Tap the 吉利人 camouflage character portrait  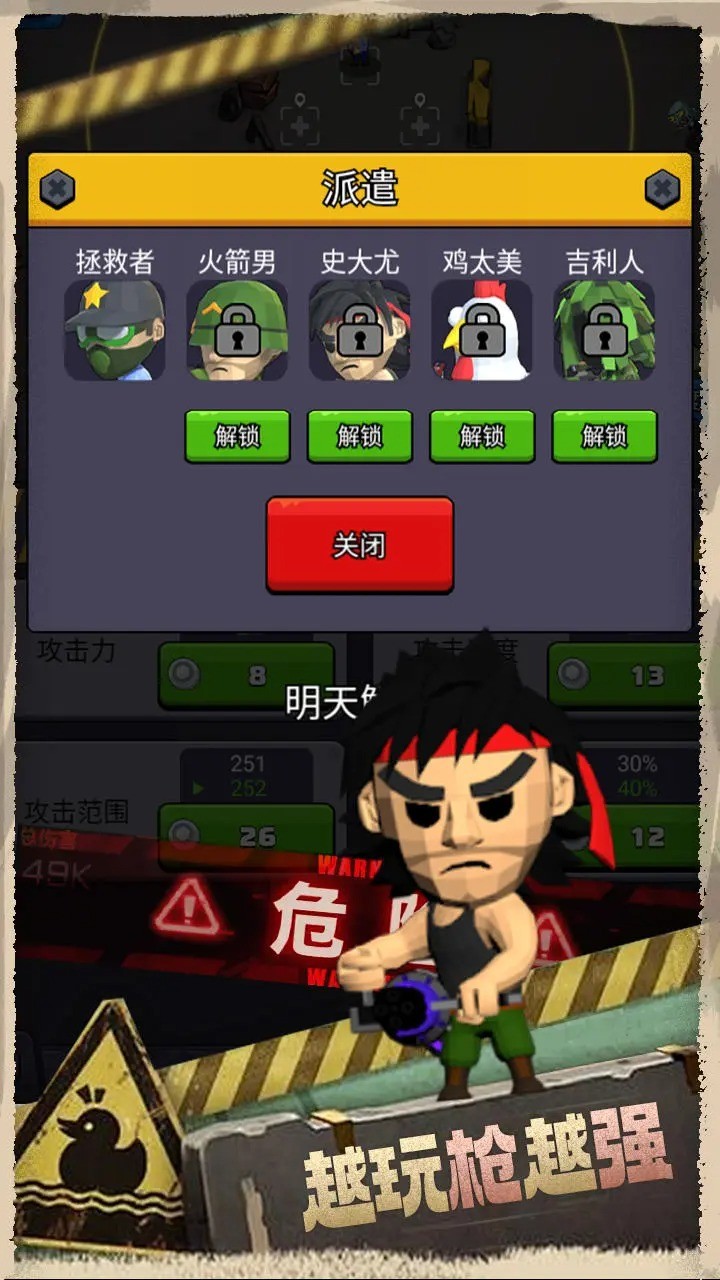pos(603,332)
